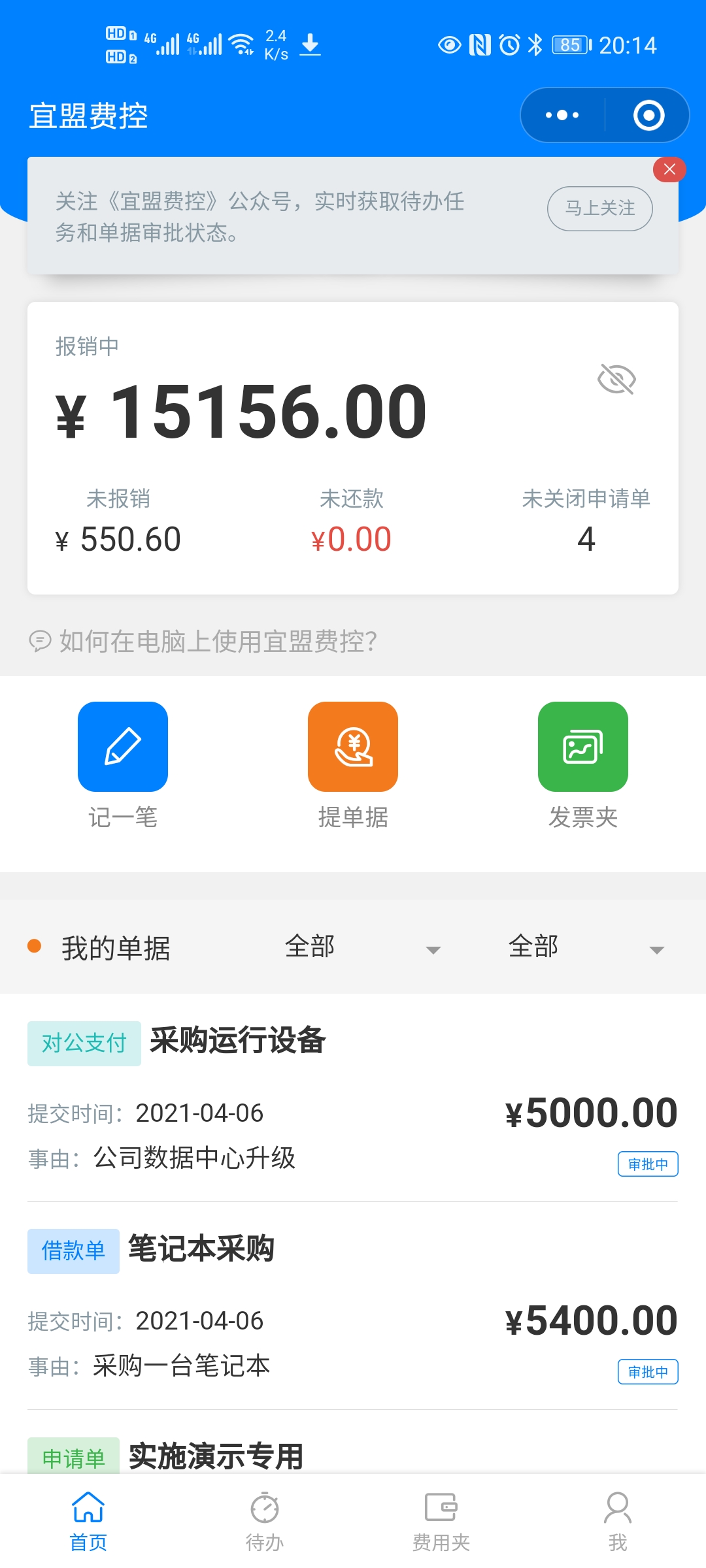Dismiss the follow public account banner
The height and width of the screenshot is (1568, 706).
(x=669, y=170)
